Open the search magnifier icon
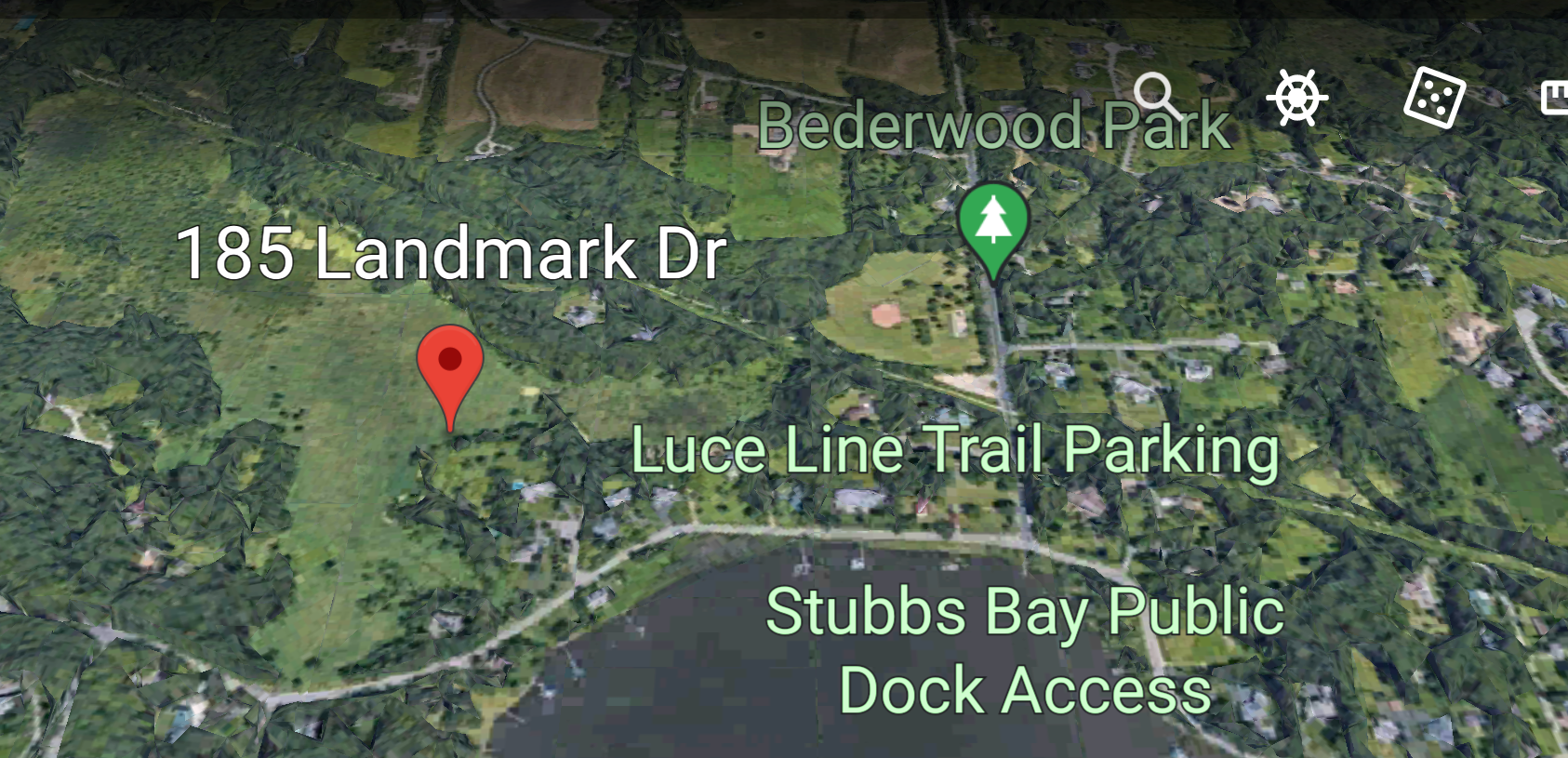This screenshot has height=758, width=1568. (1158, 96)
